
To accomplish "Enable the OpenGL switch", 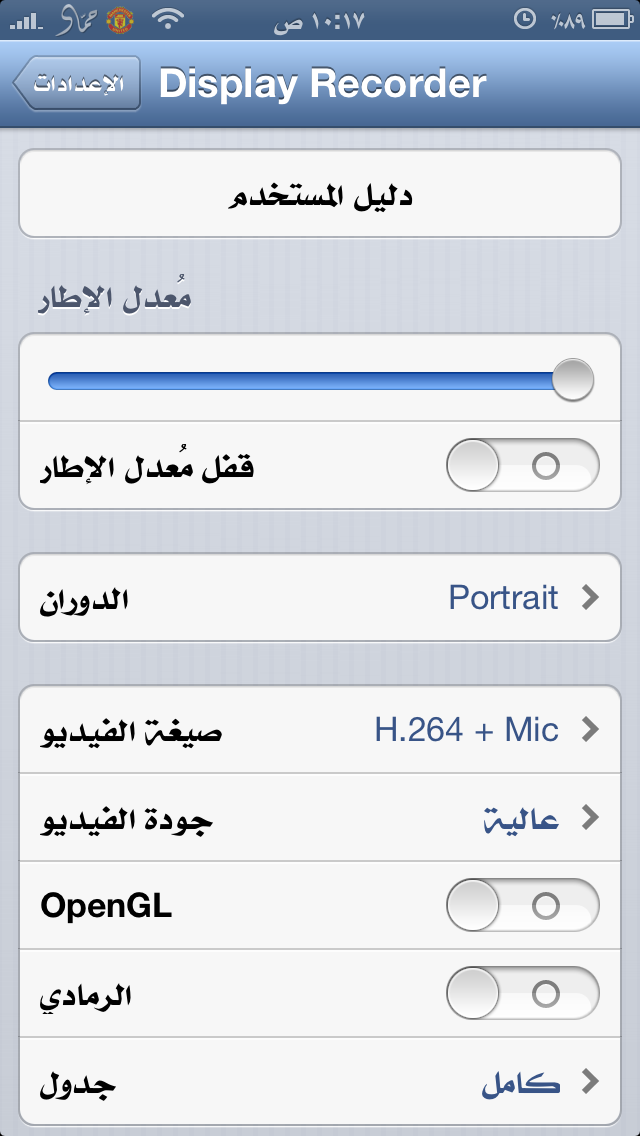I will pos(522,906).
